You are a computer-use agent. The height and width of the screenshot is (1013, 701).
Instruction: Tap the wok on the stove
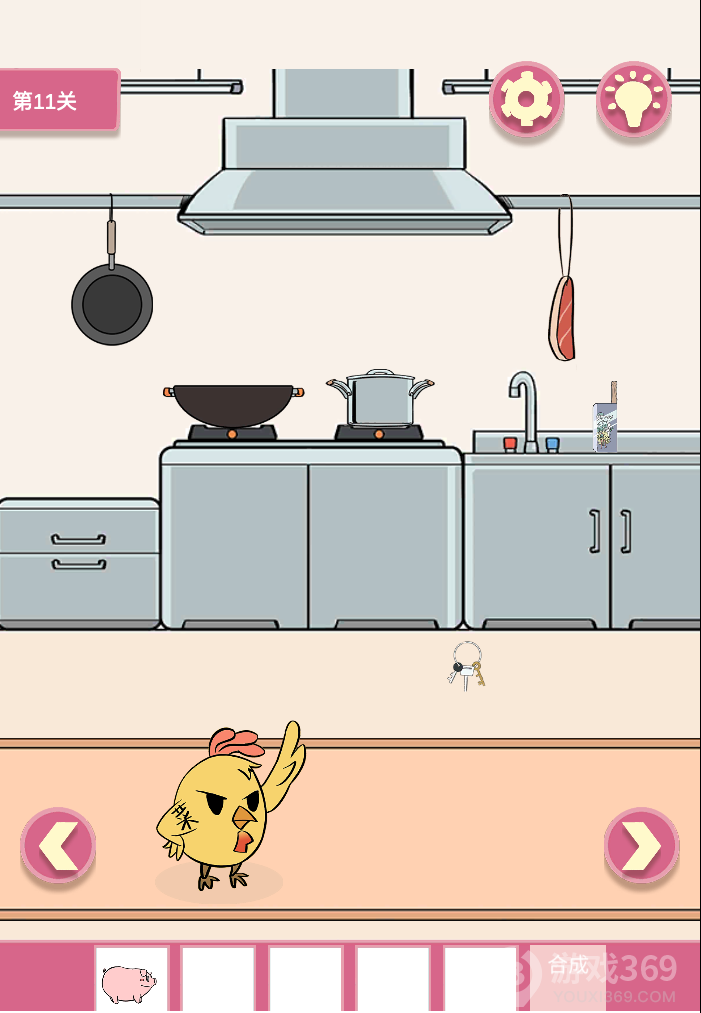(235, 403)
